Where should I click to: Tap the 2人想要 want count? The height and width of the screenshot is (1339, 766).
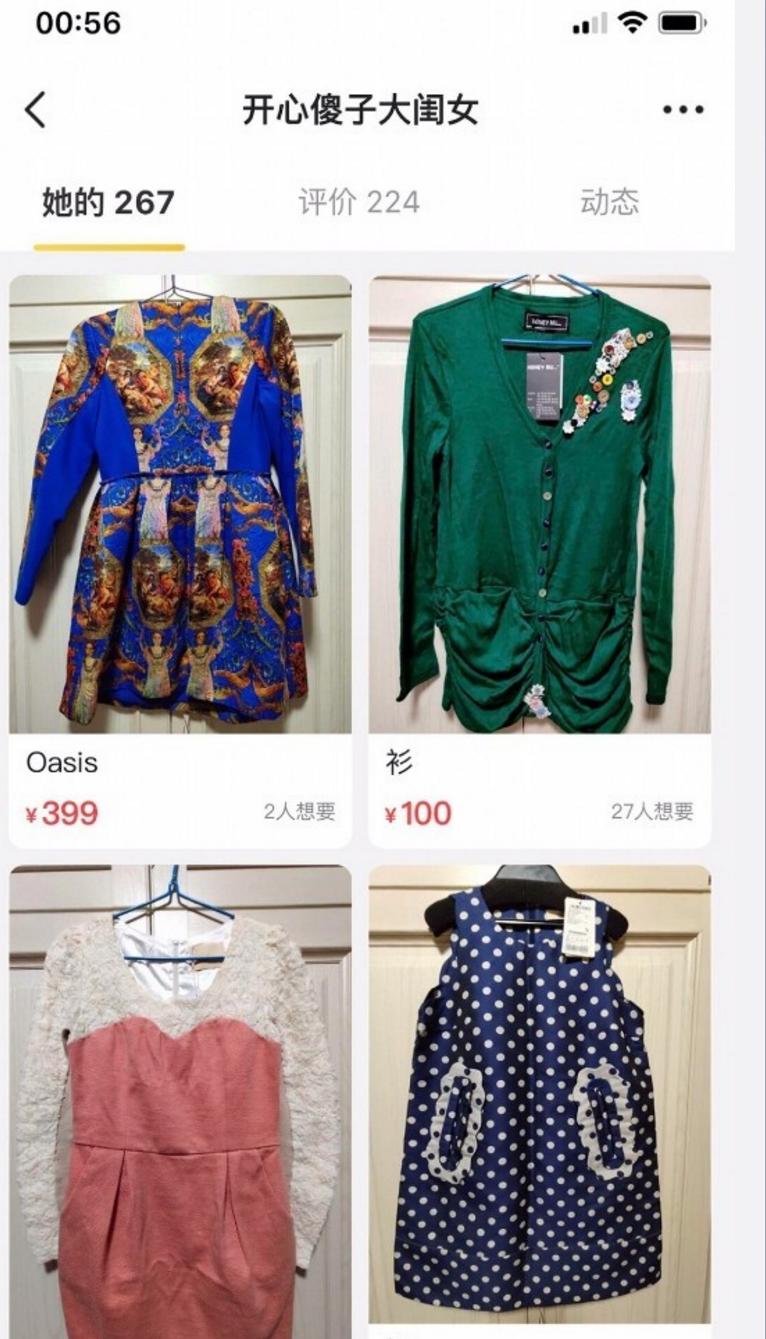tap(304, 813)
